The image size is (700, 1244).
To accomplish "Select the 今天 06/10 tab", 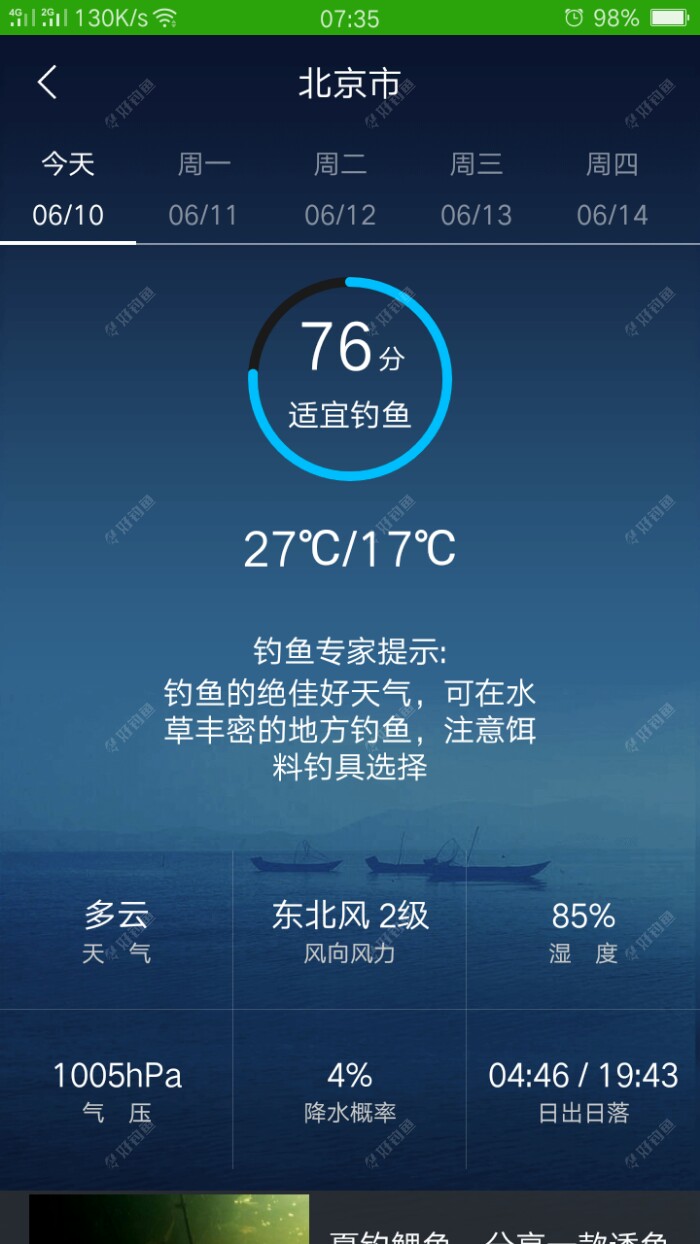I will coord(68,190).
